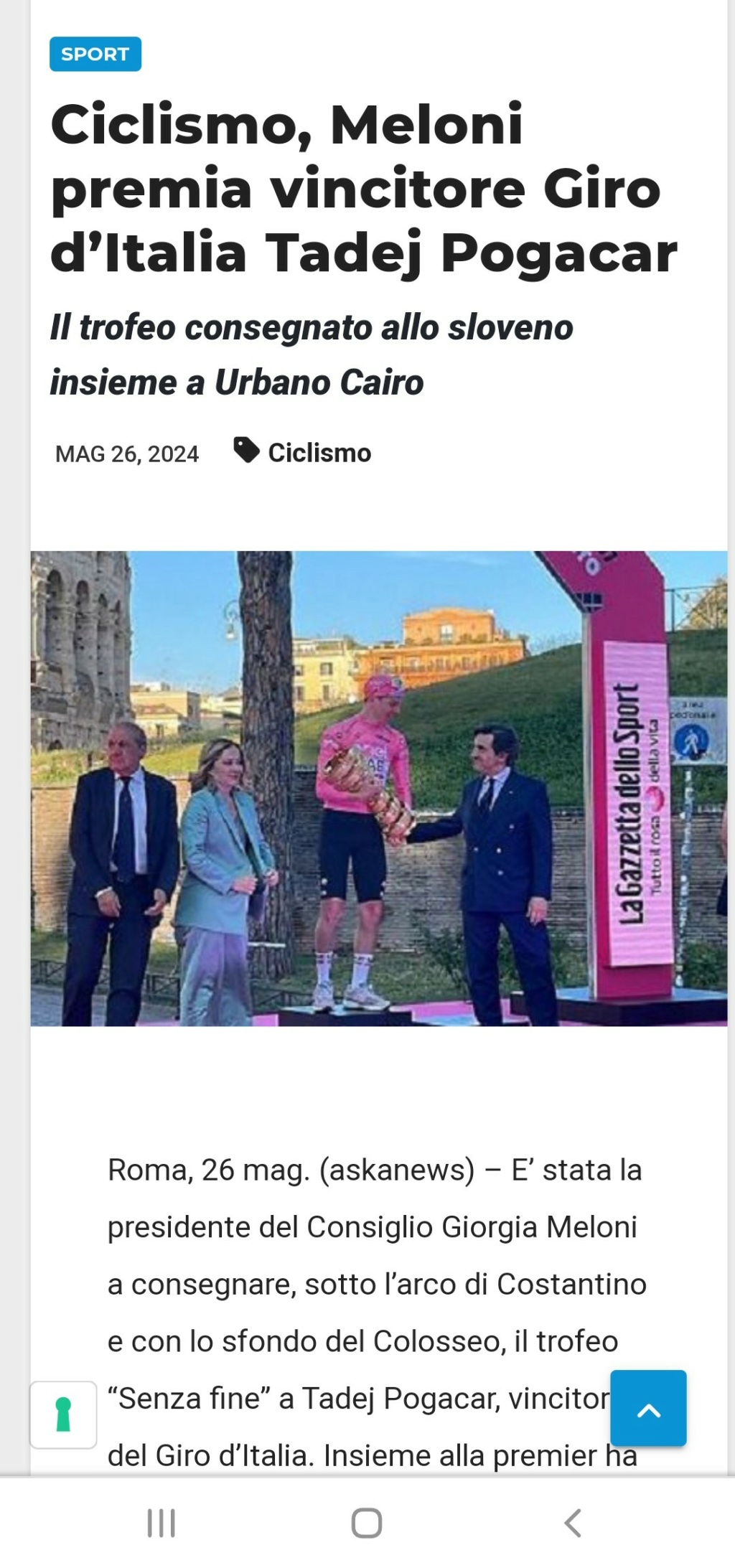Open the Ciclismo tag link

(x=319, y=453)
